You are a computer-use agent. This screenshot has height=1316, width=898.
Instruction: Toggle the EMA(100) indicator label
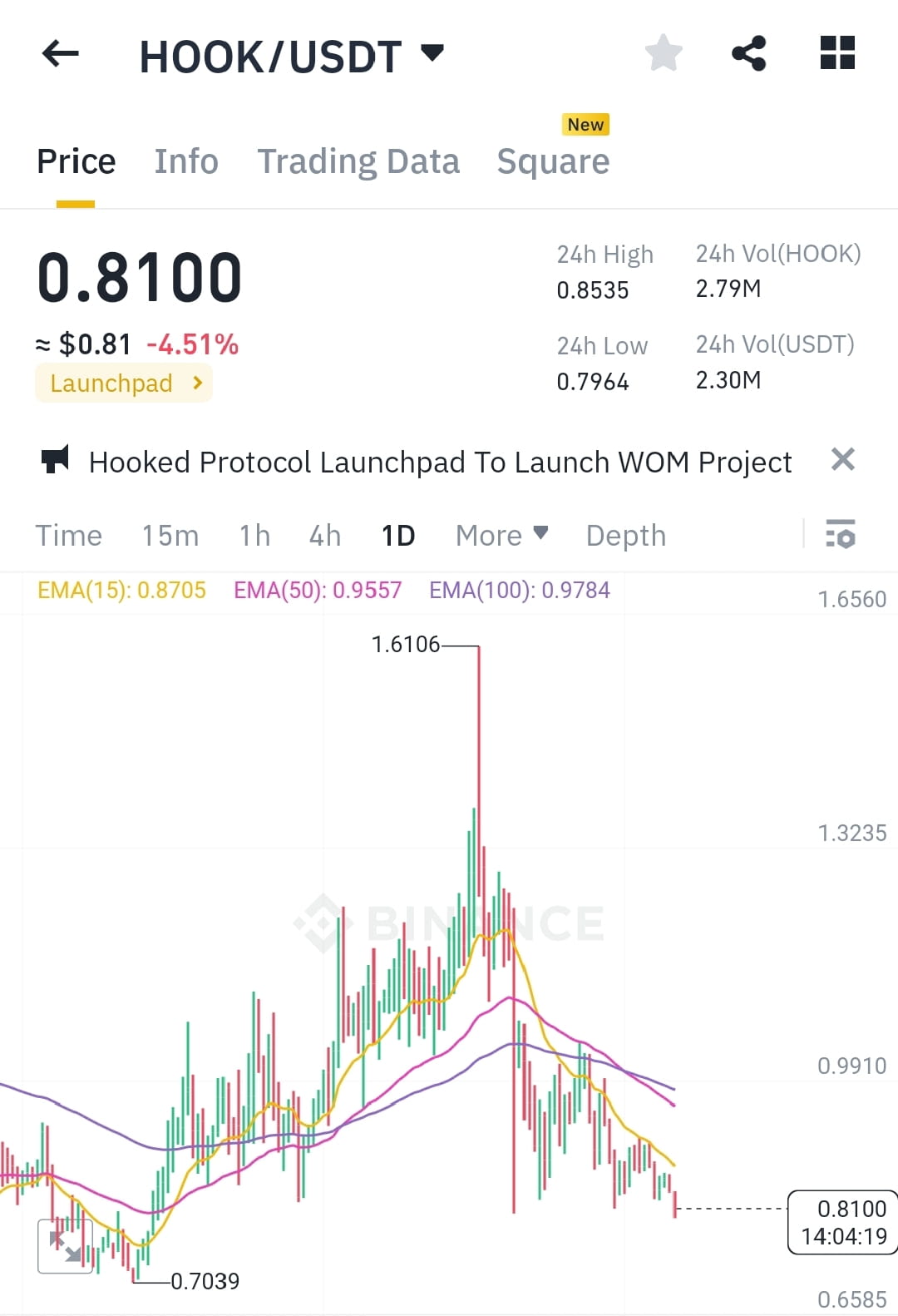pos(517,591)
